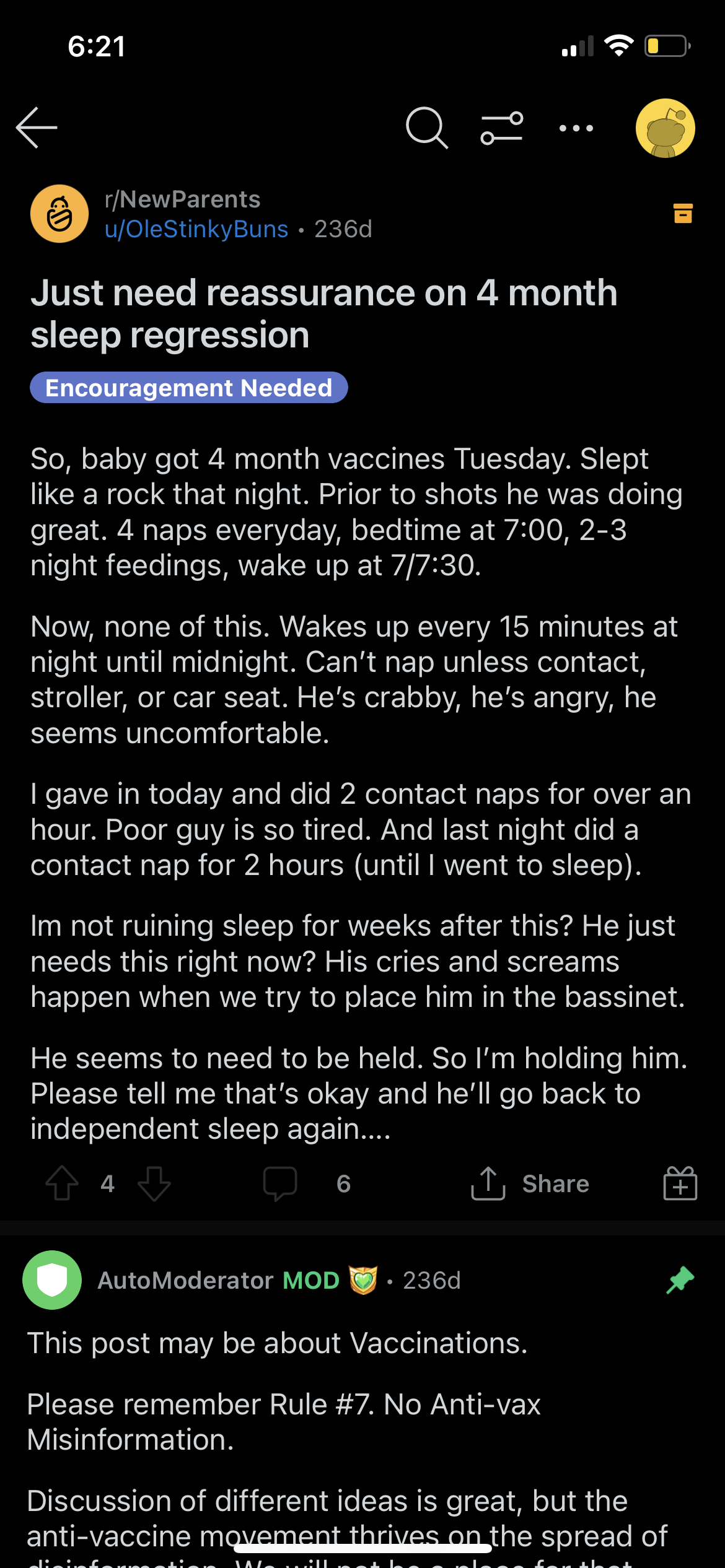Open the comments bubble icon
725x1568 pixels.
point(280,1183)
